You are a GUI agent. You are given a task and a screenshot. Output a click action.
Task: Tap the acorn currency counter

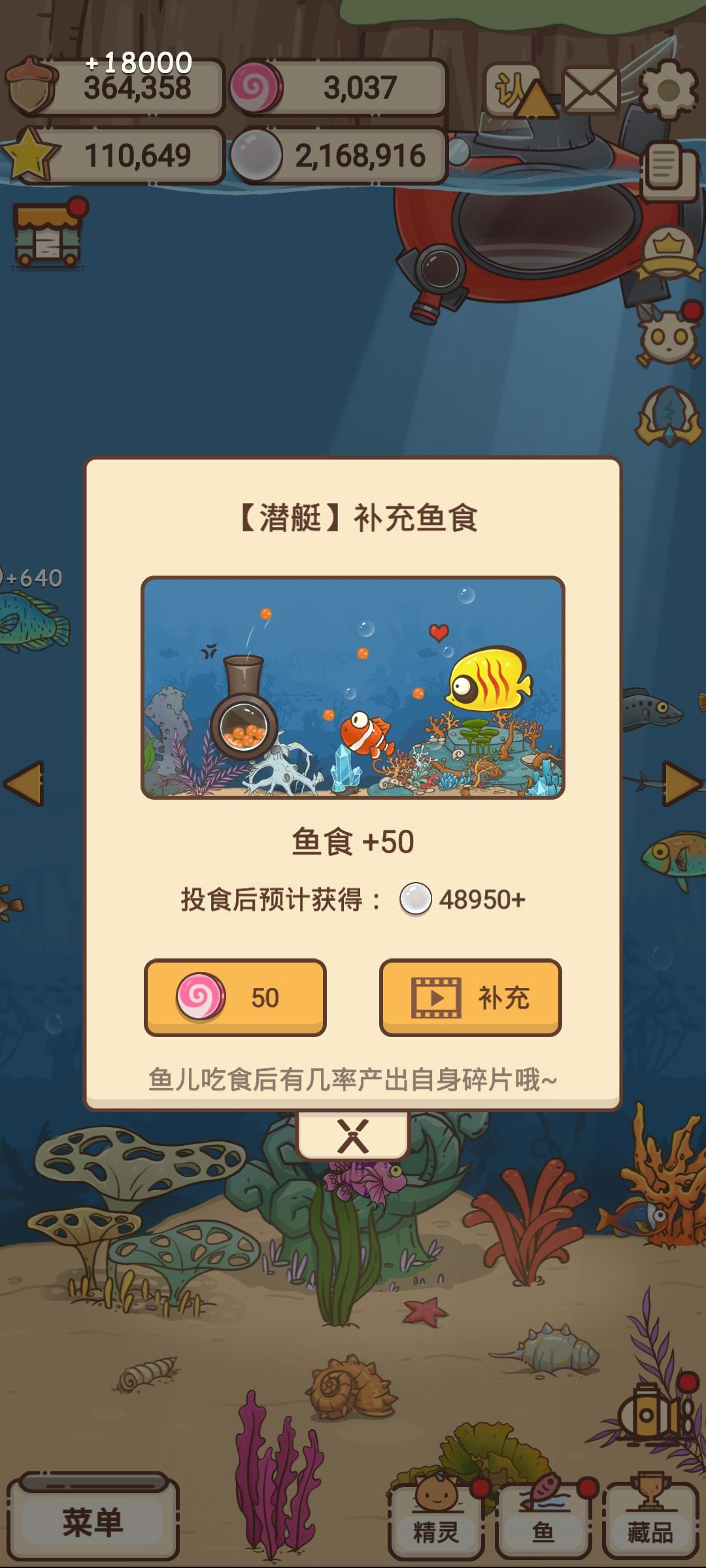[121, 87]
